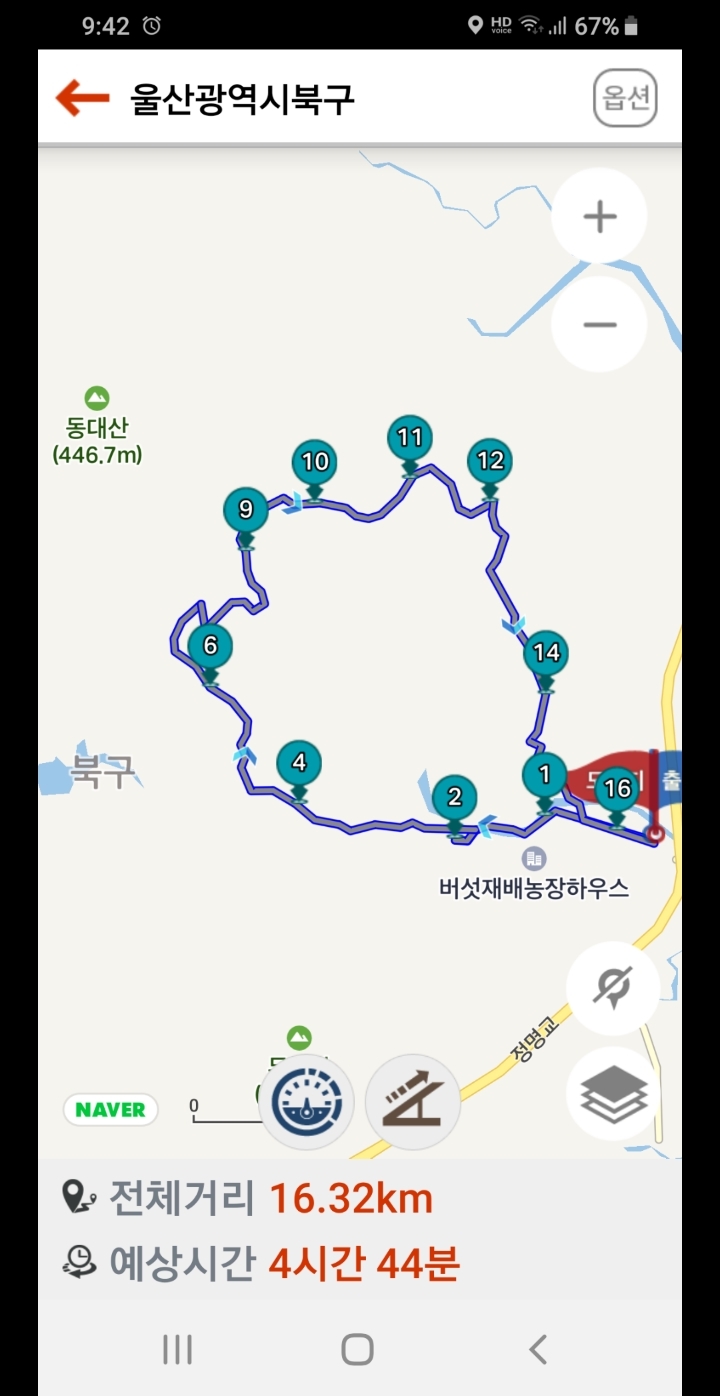Toggle the compass location tracking button

(612, 988)
